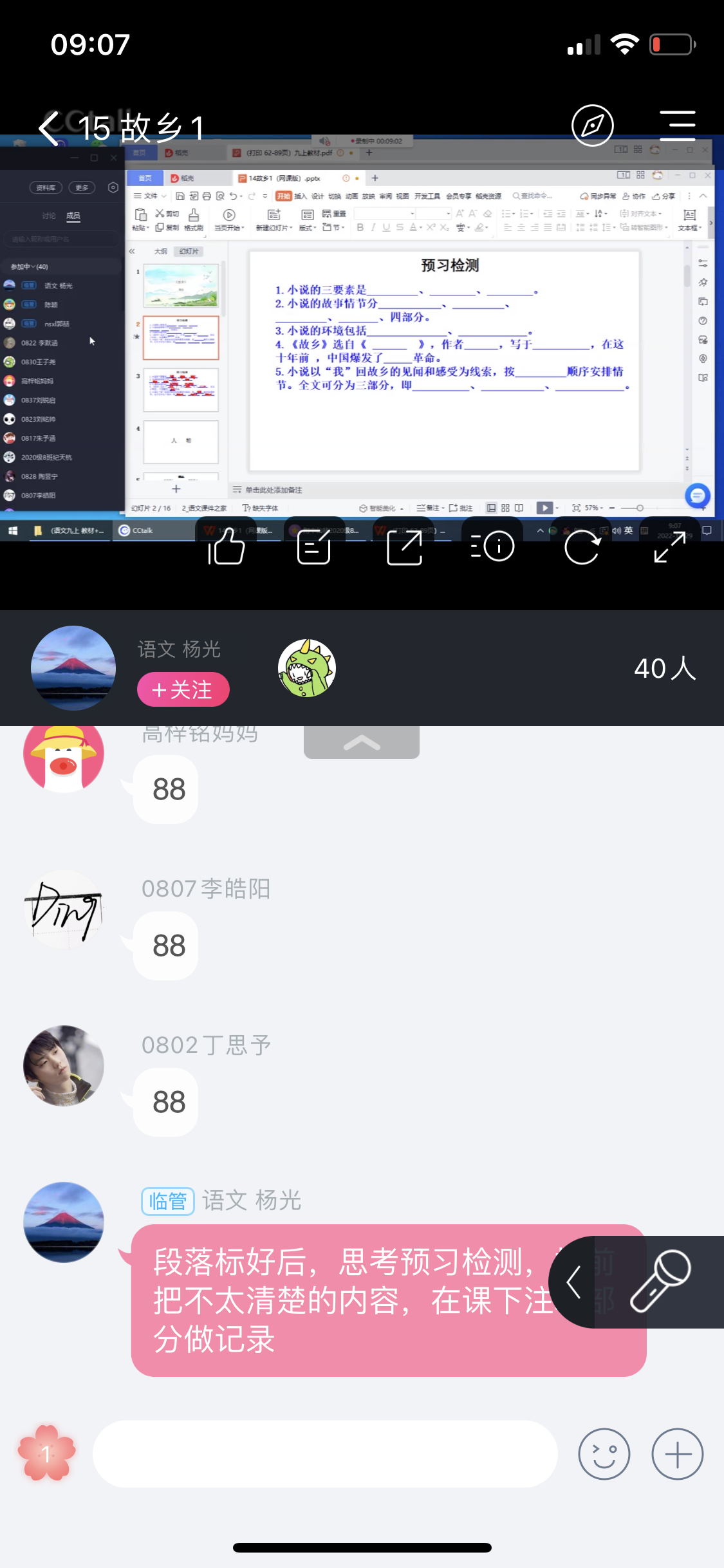The image size is (724, 1568).
Task: Open the compass discover icon
Action: pos(592,126)
